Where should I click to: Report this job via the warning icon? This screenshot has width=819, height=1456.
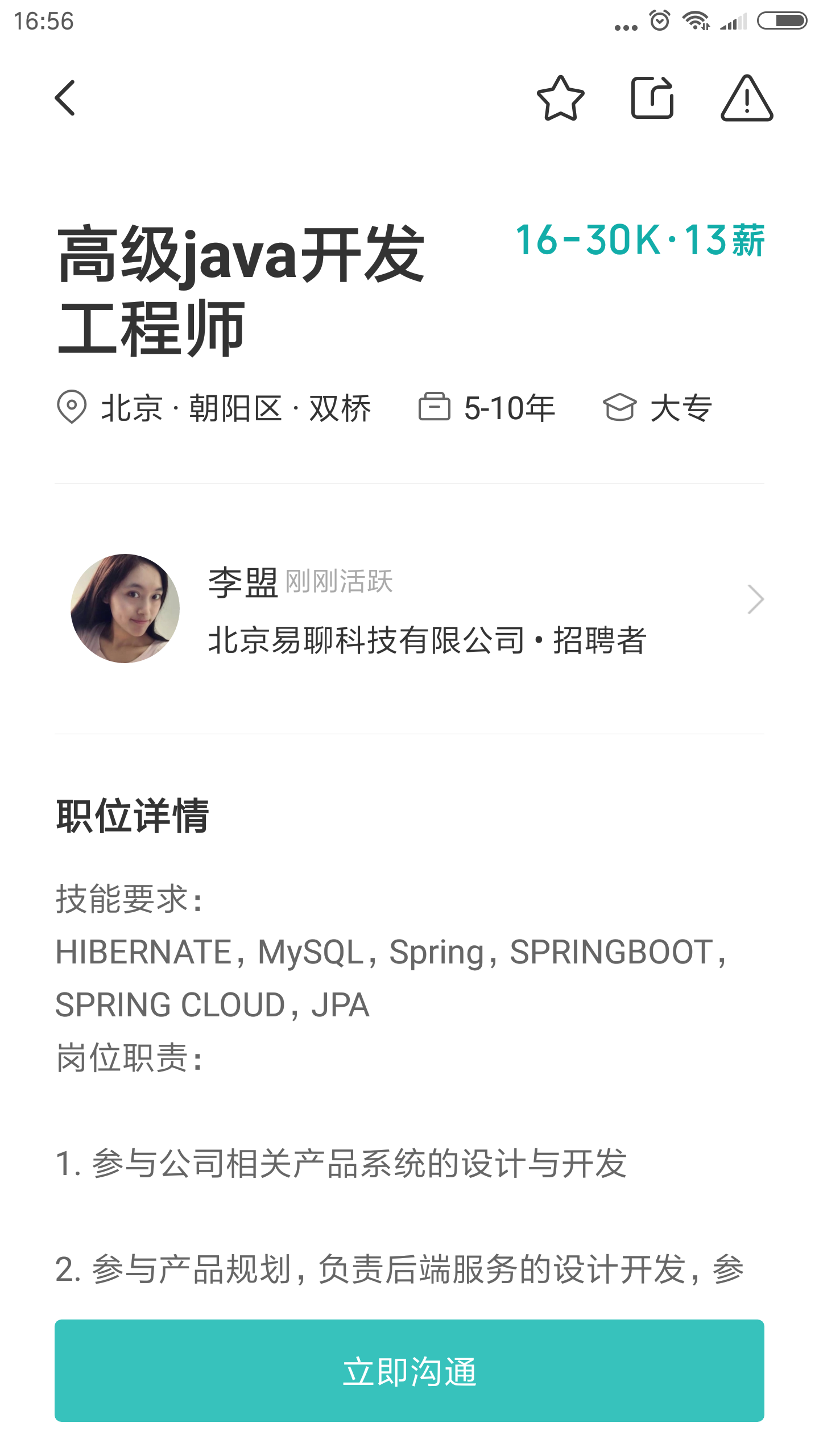pyautogui.click(x=747, y=98)
